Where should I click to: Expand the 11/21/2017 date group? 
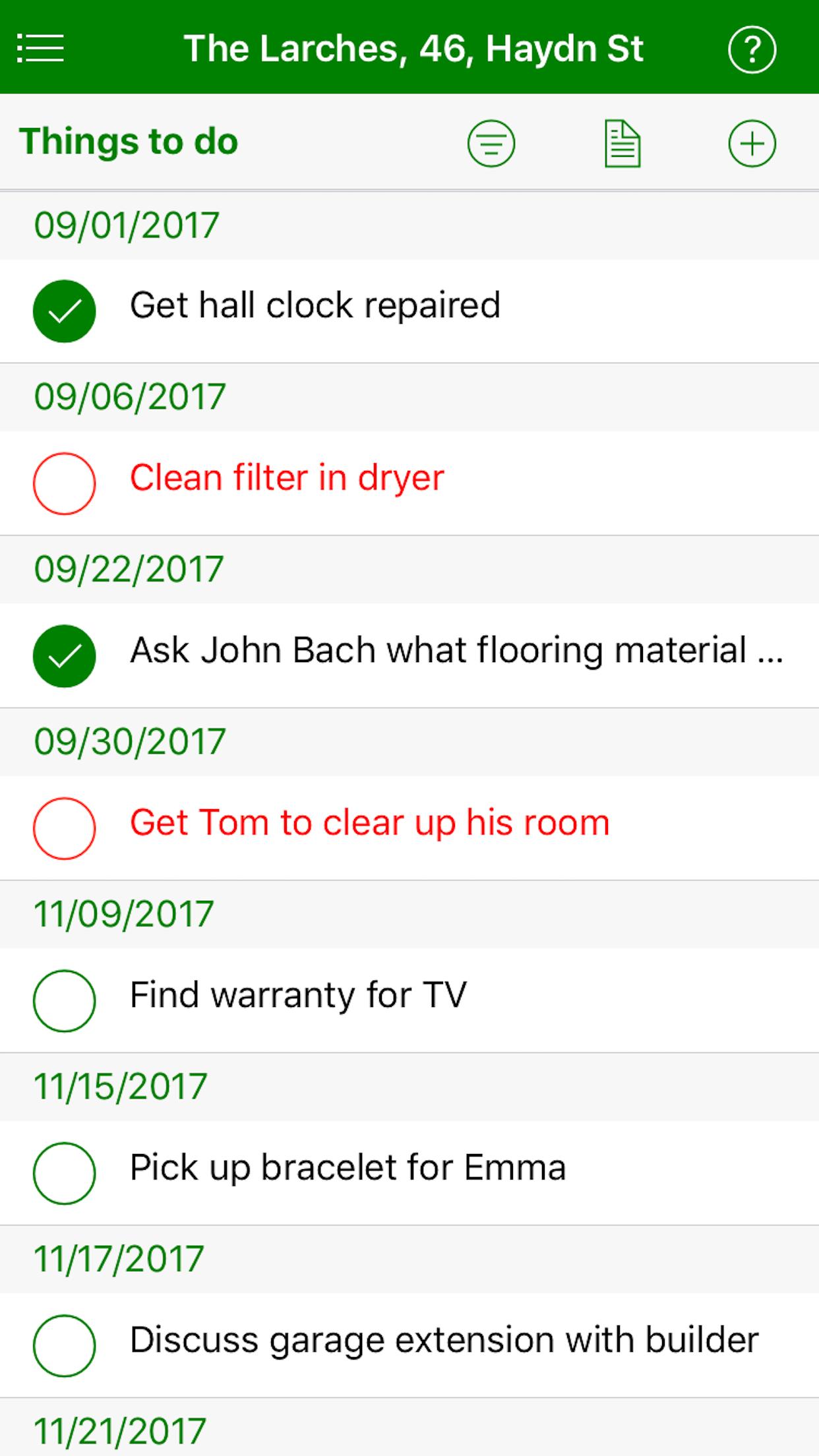[119, 1431]
